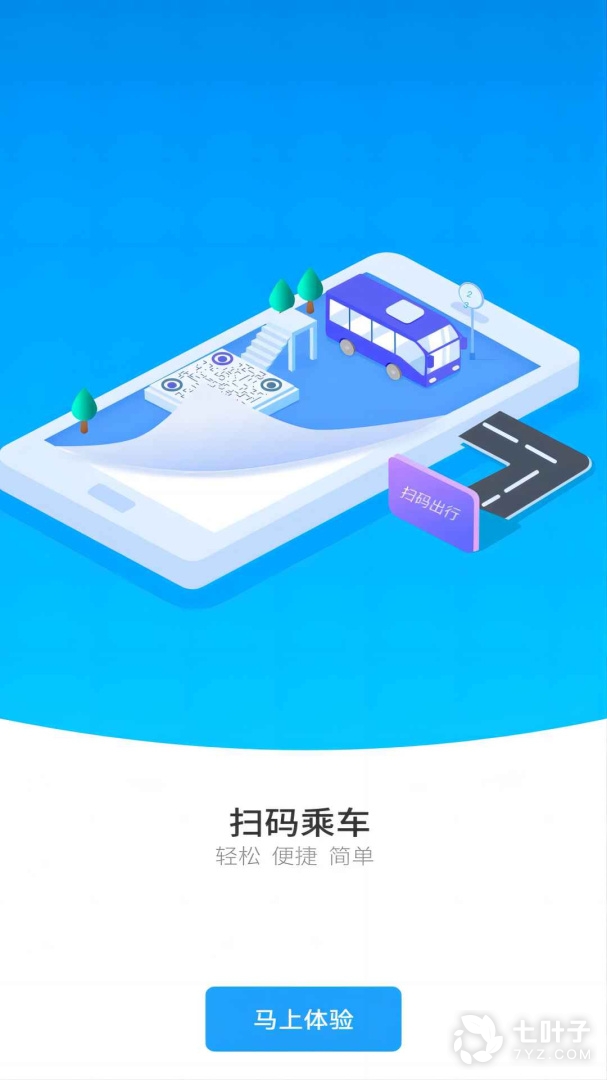
Task: Tap the 马上体验 button
Action: [303, 1019]
